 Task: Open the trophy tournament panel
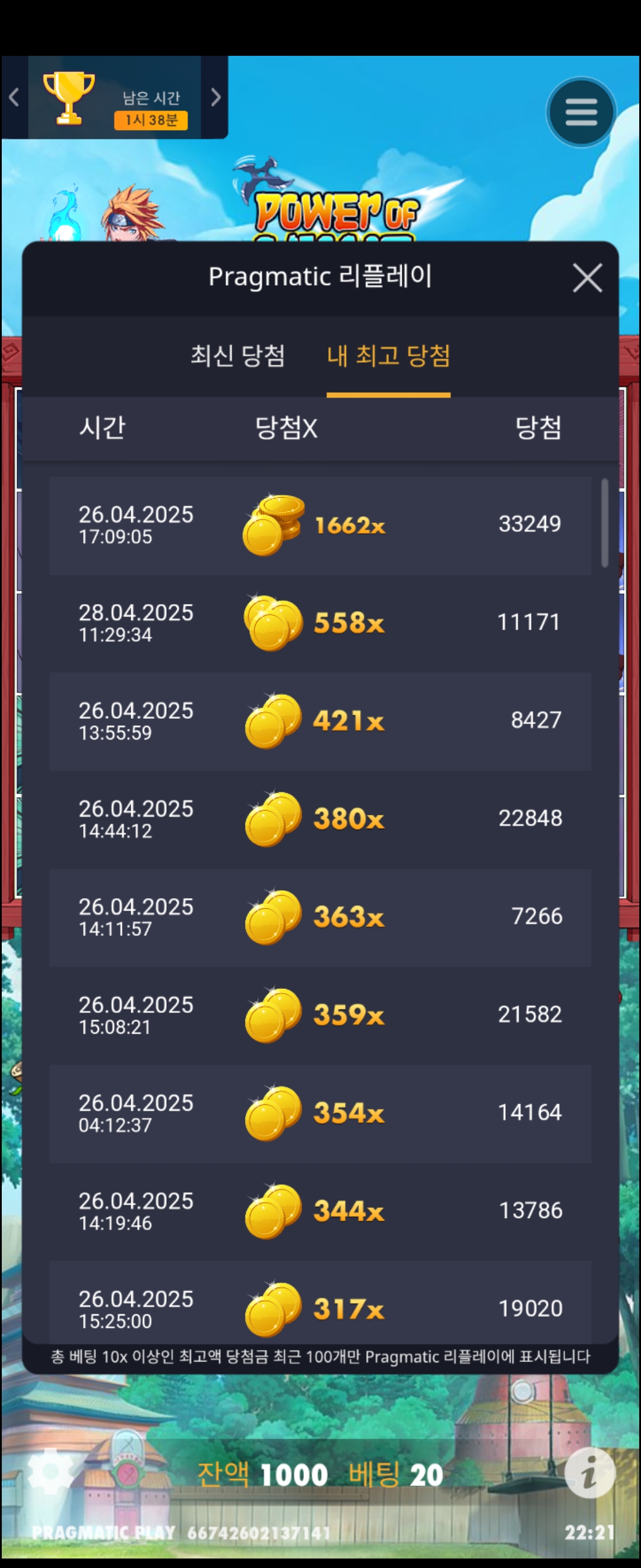point(115,97)
